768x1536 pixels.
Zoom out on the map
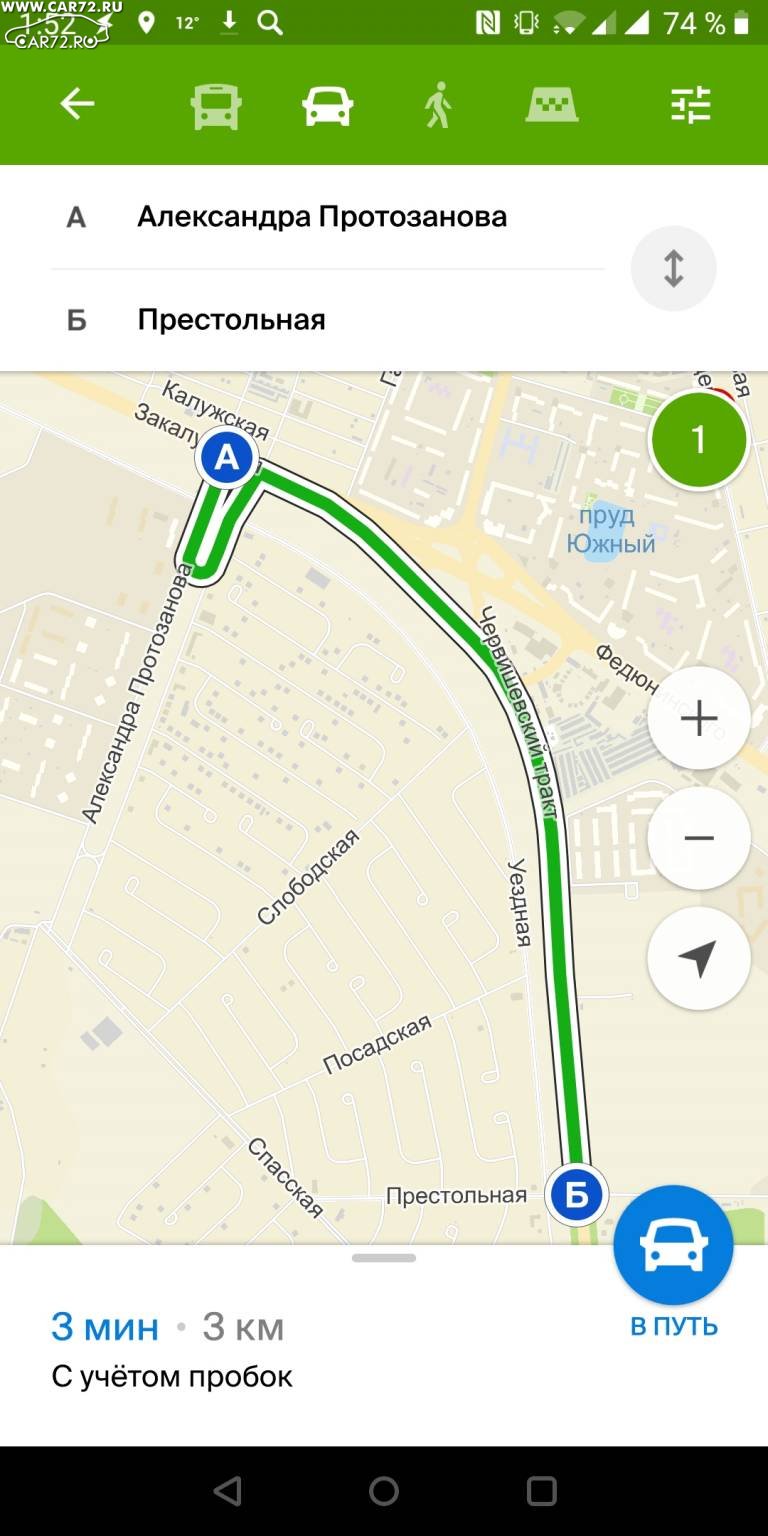click(x=699, y=838)
